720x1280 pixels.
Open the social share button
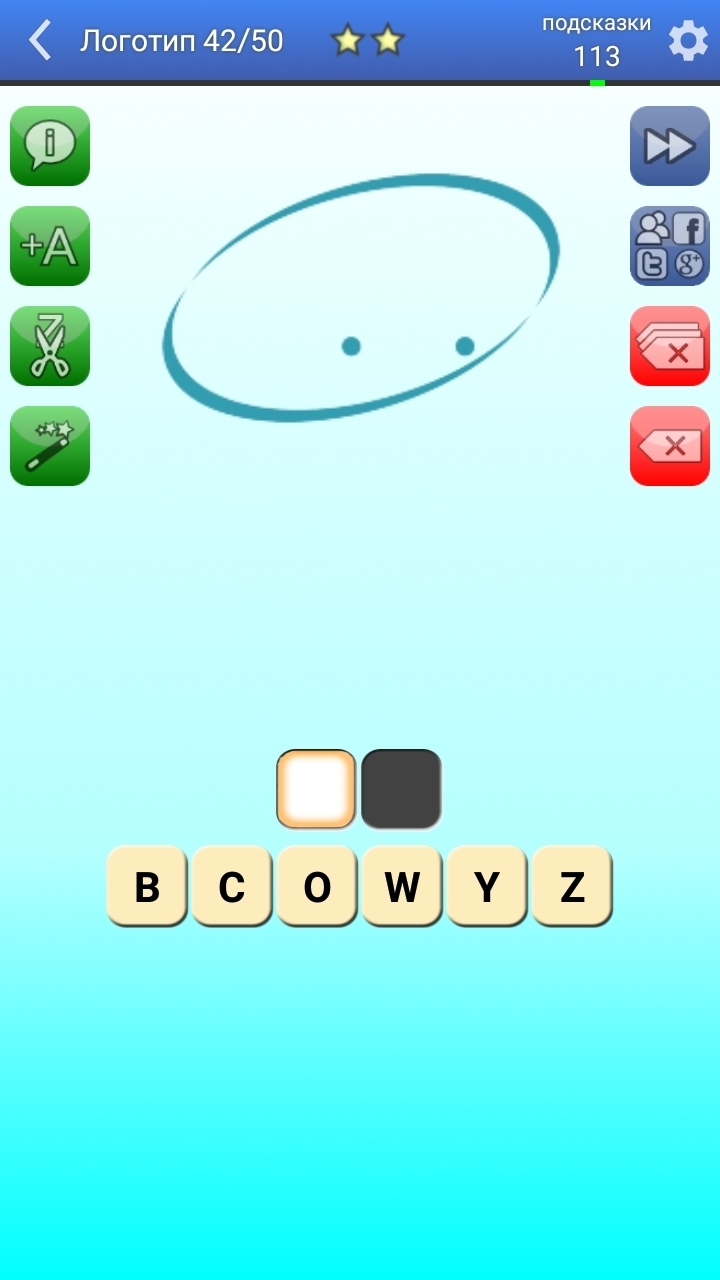coord(670,246)
